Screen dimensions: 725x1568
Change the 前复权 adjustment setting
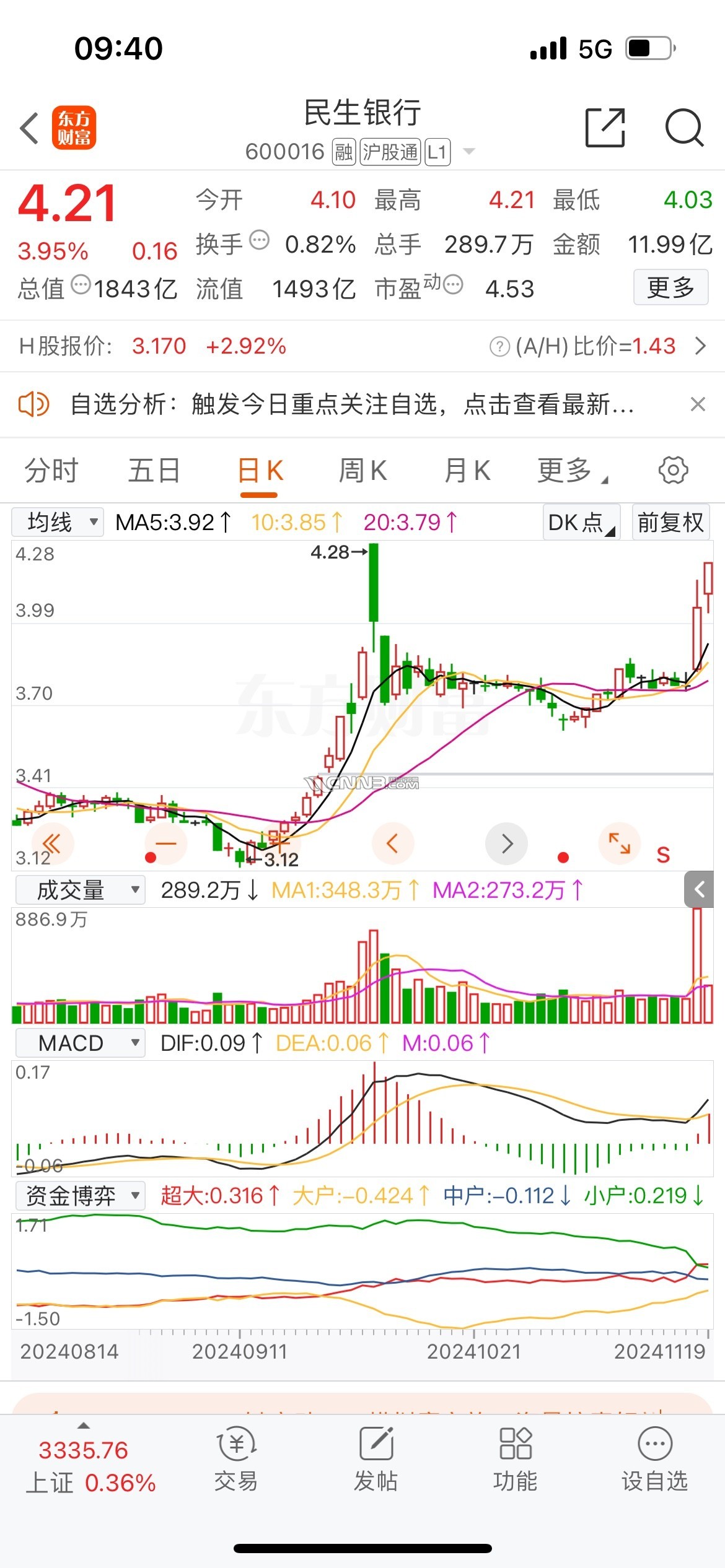[670, 522]
